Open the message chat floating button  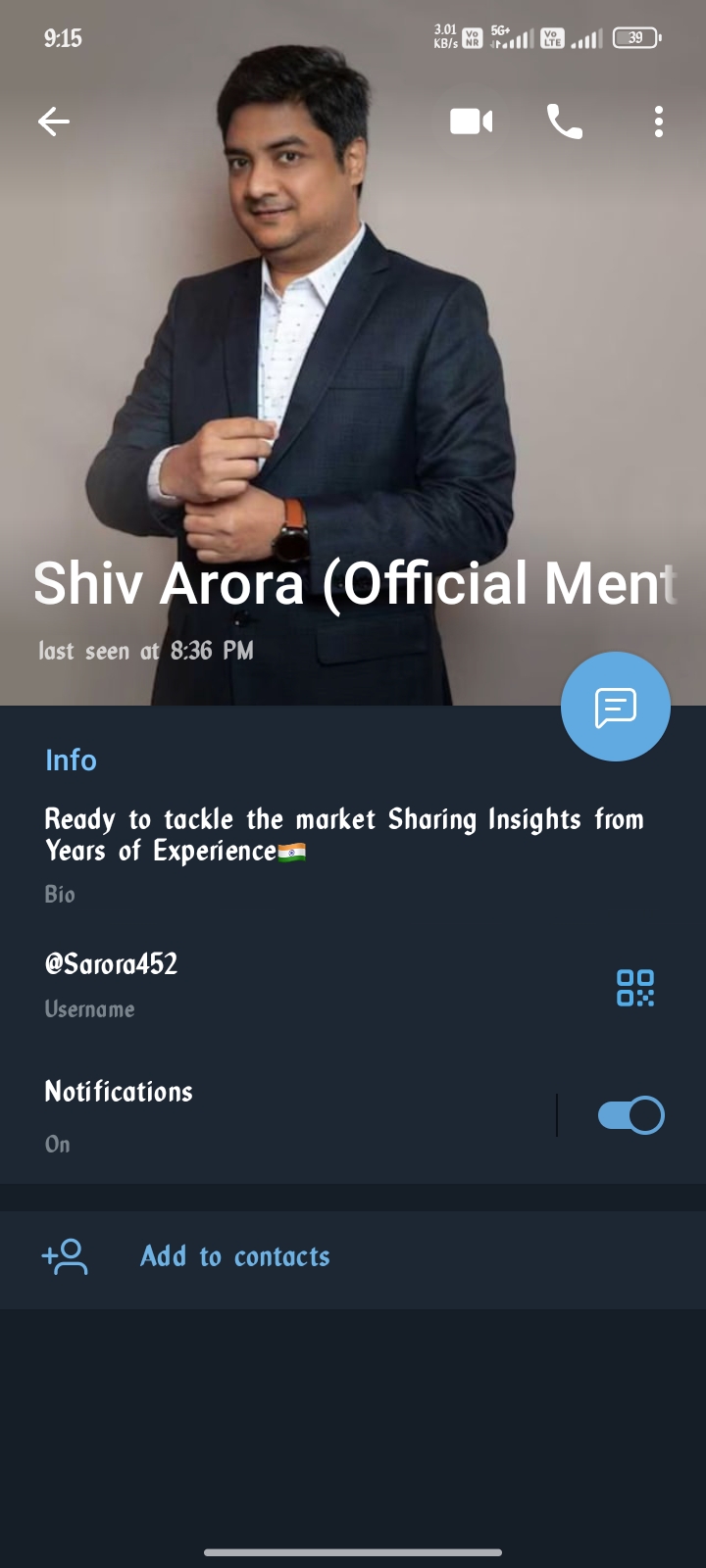pos(616,707)
